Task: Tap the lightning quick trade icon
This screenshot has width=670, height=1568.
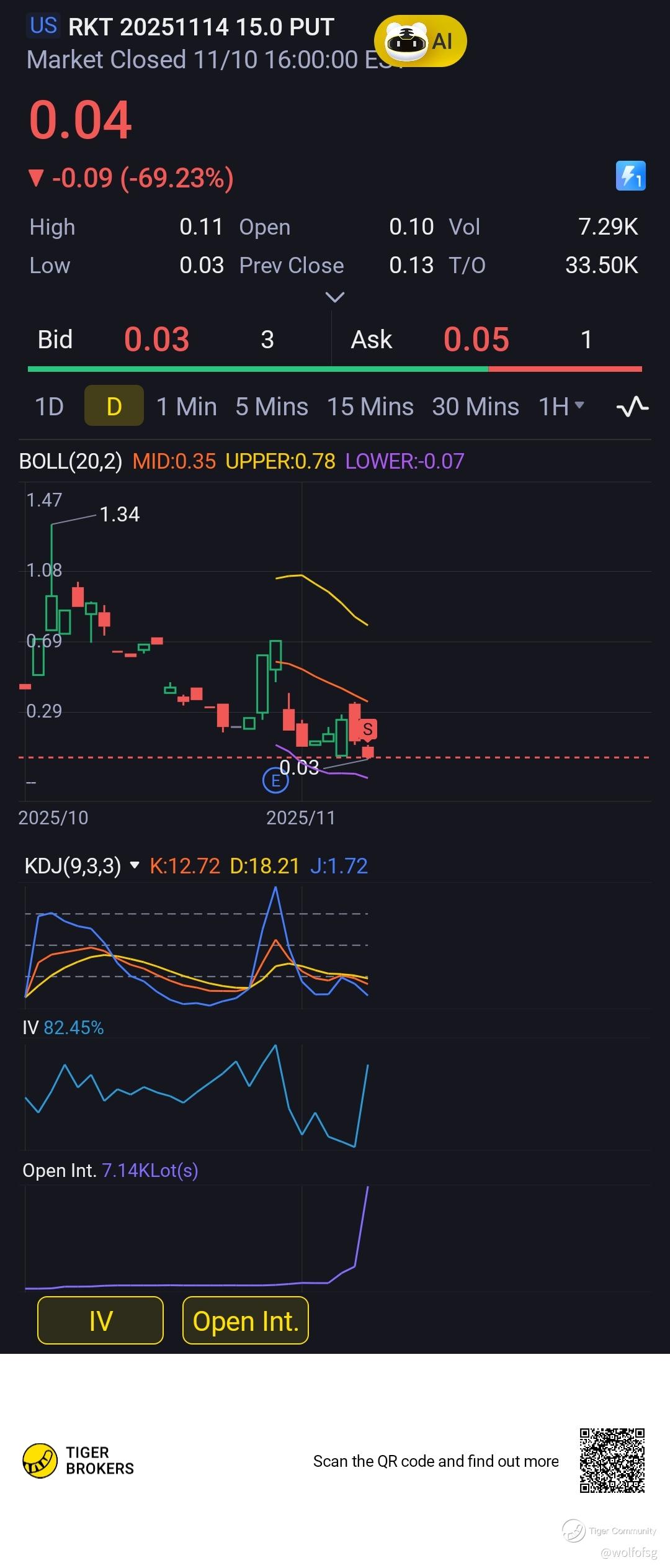Action: pyautogui.click(x=630, y=176)
